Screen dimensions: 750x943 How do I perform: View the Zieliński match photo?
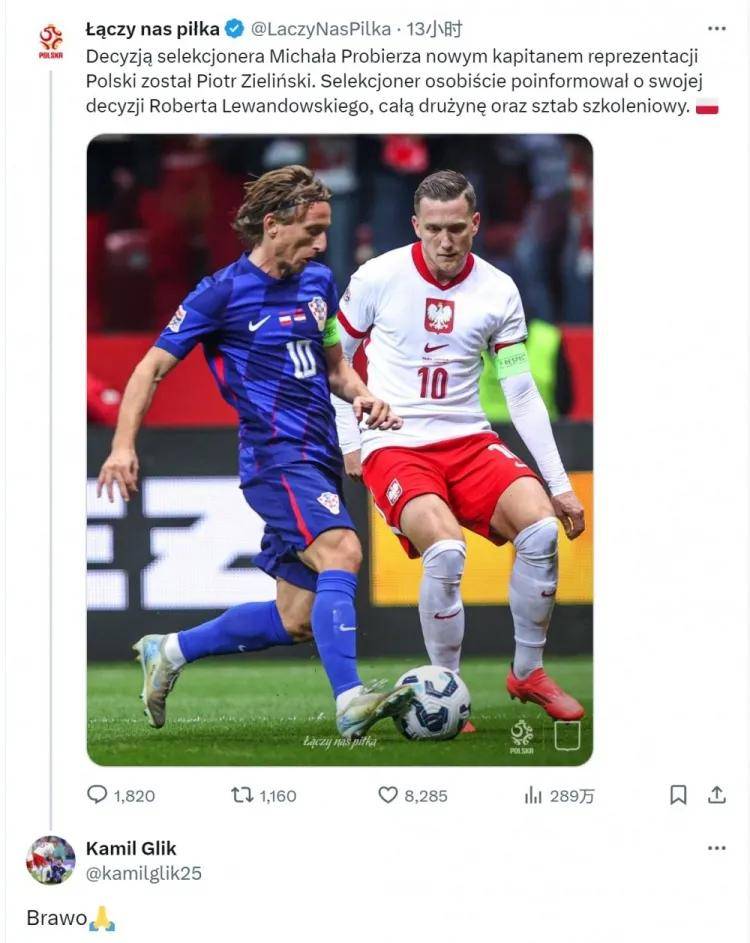click(340, 450)
